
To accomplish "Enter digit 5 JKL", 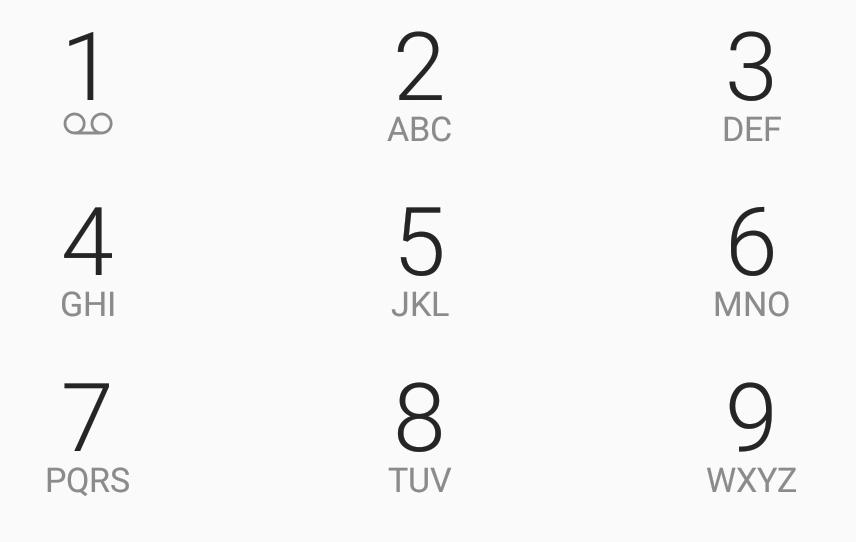I will tap(419, 260).
